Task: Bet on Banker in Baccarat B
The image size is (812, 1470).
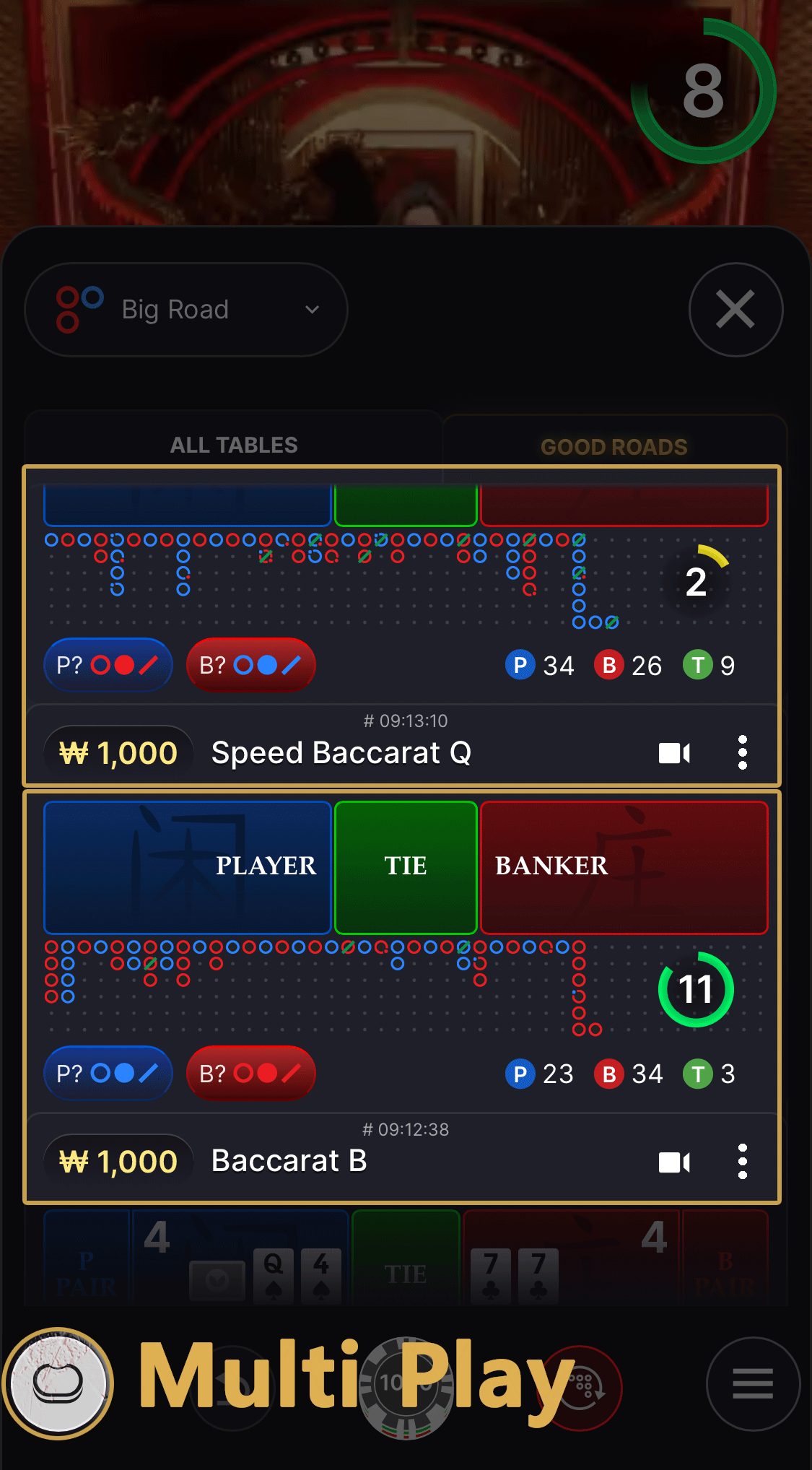Action: (x=624, y=867)
